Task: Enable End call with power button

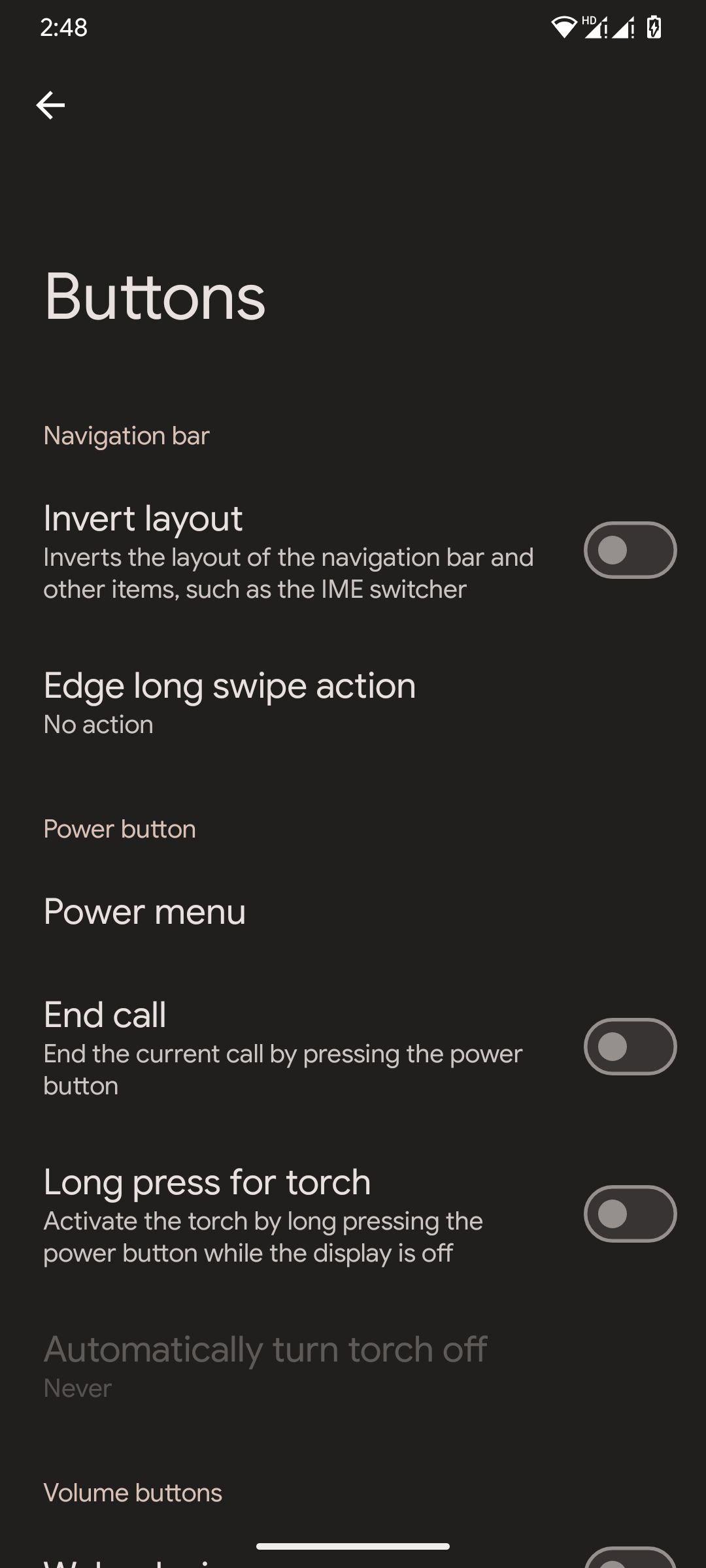Action: pos(630,1047)
